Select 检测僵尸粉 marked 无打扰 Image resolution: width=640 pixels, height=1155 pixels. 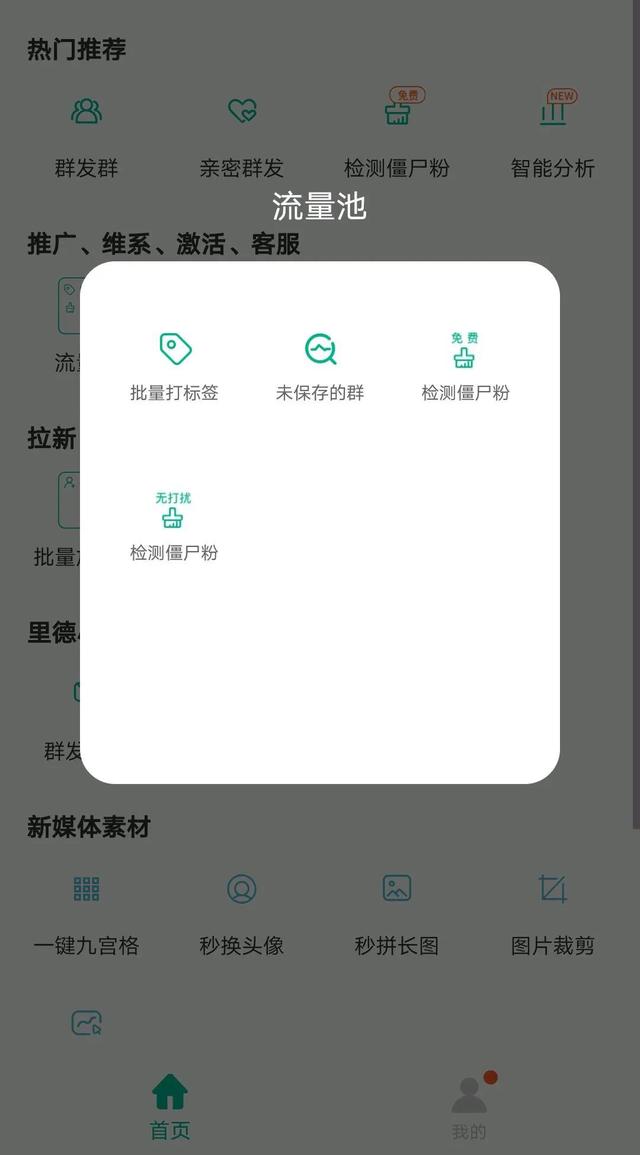(174, 526)
